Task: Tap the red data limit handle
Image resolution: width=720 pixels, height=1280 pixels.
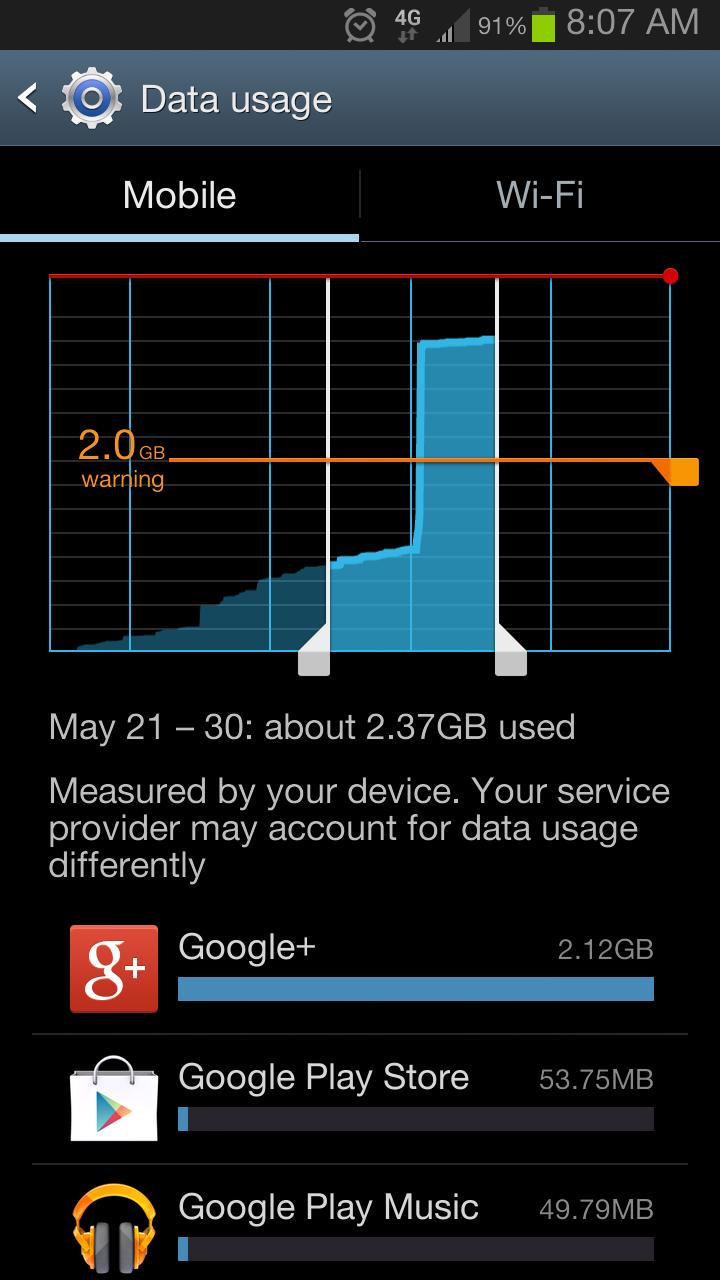Action: click(670, 275)
